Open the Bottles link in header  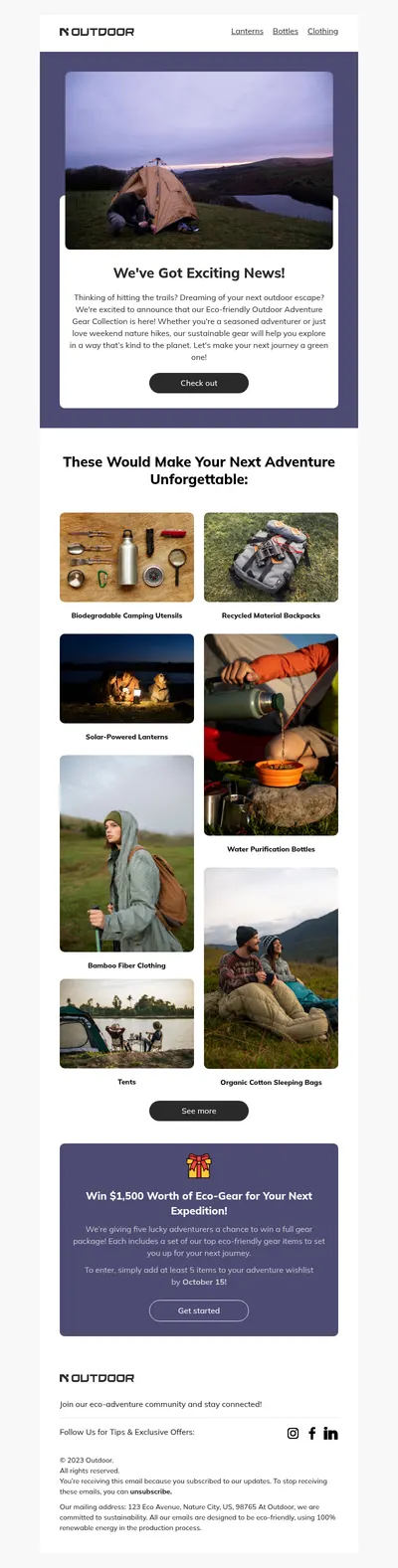click(x=286, y=31)
